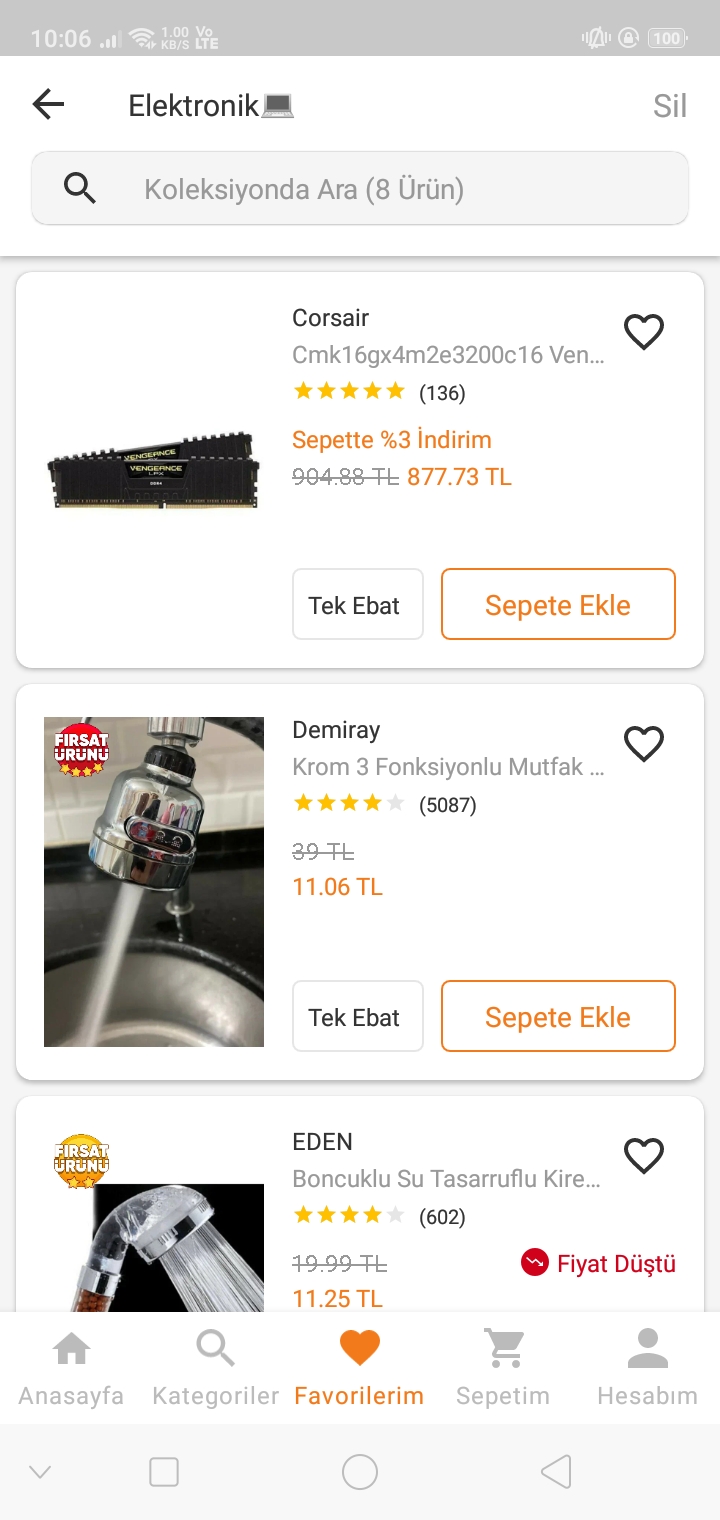
Task: Go back using the top arrow
Action: [x=48, y=104]
